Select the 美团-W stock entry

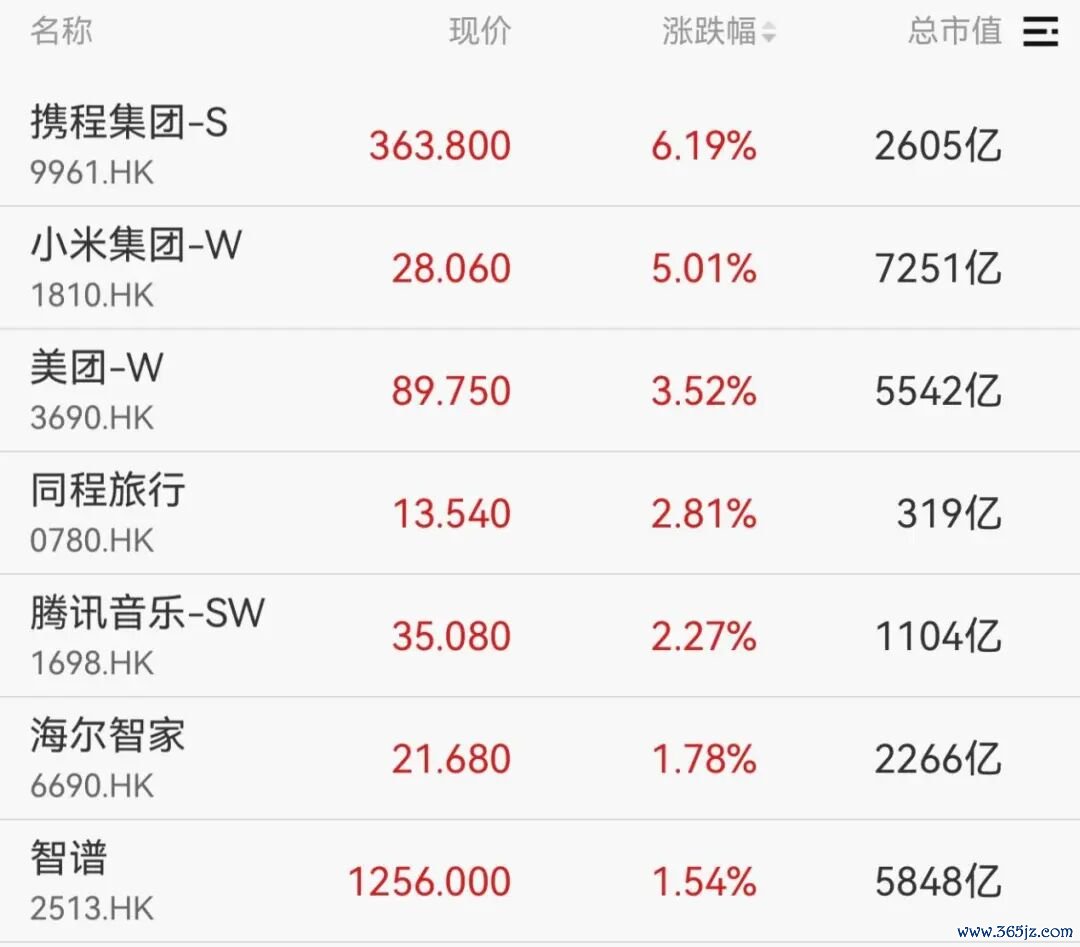point(540,391)
